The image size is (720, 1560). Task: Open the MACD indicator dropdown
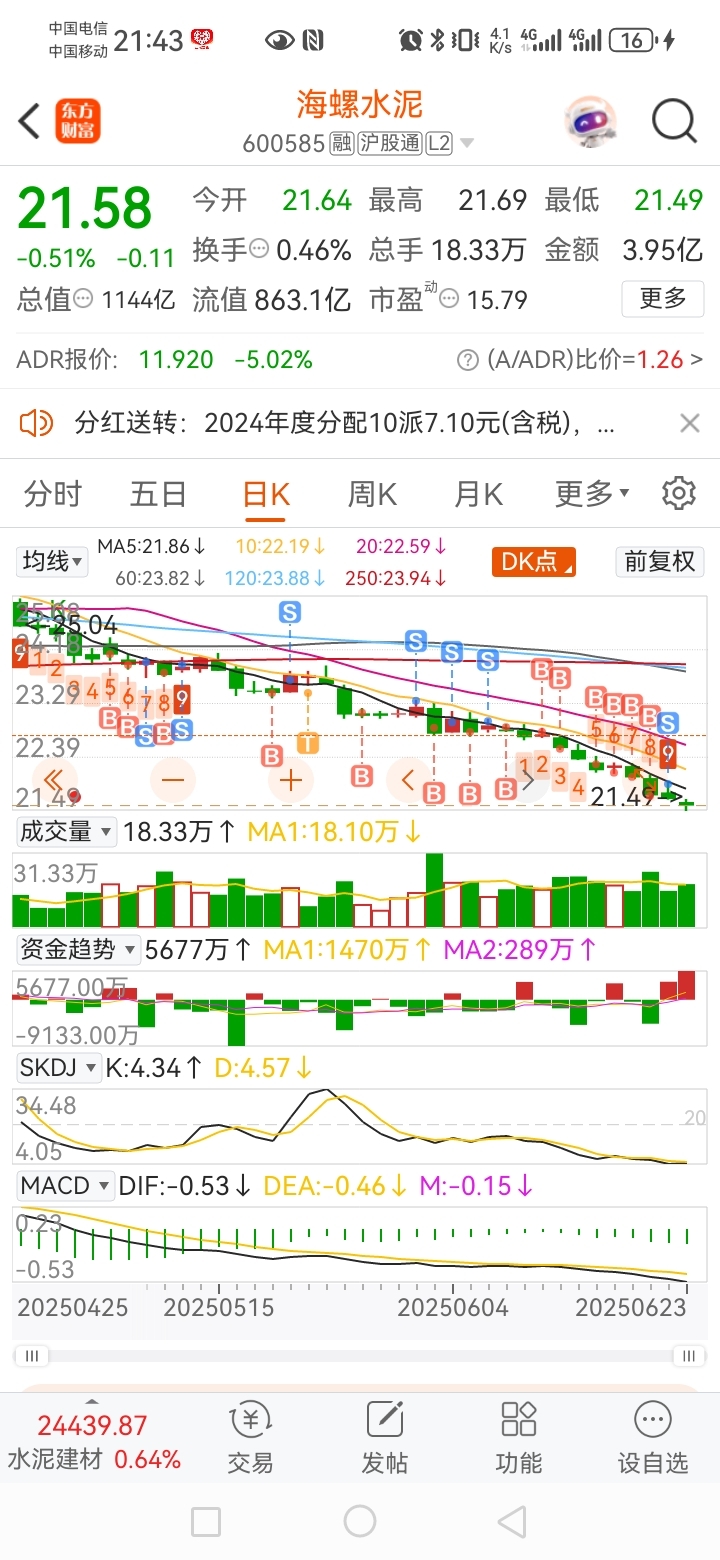coord(64,1186)
